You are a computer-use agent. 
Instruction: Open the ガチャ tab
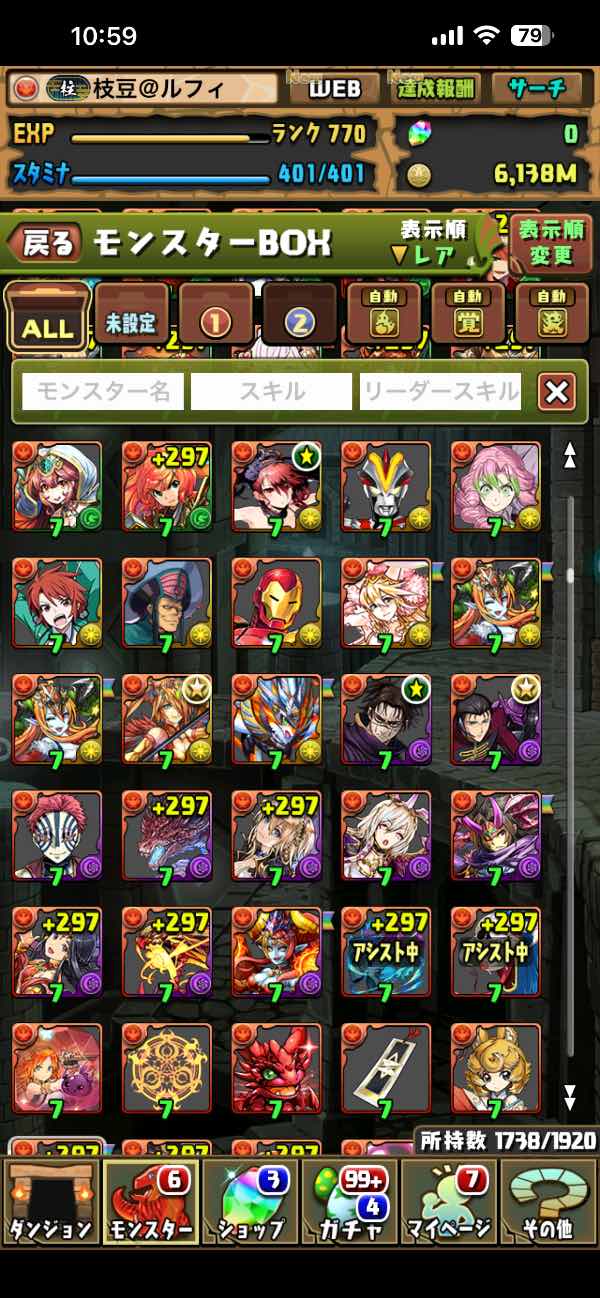[x=350, y=1201]
